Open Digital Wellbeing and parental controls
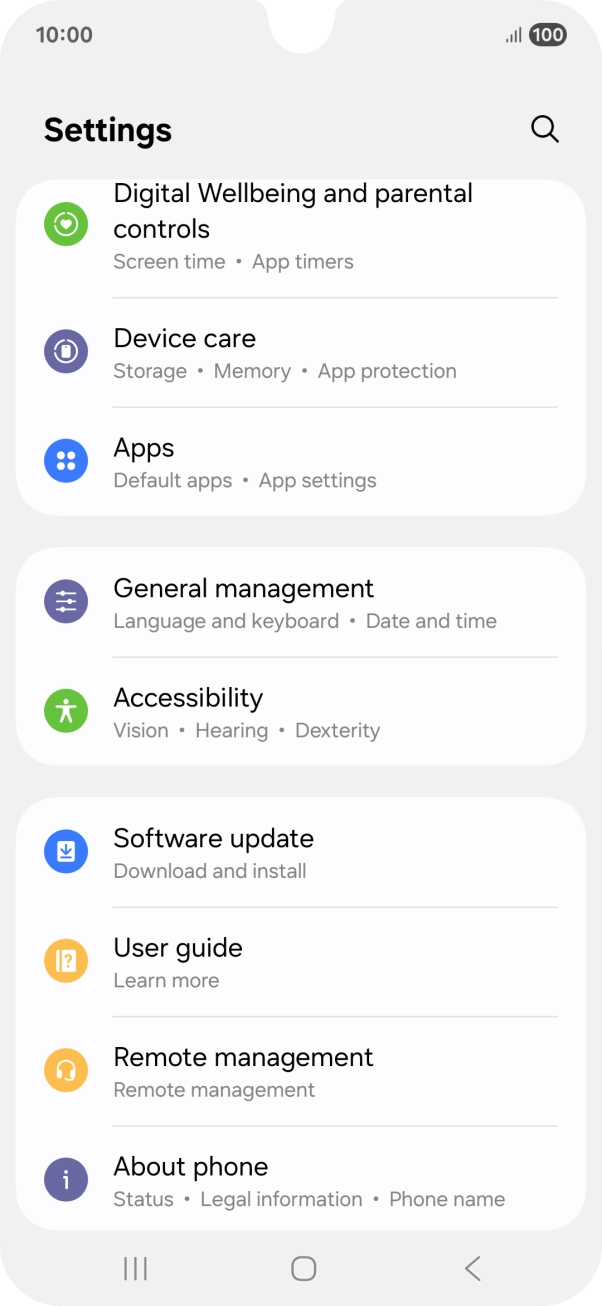Screen dimensions: 602x1306 tap(300, 226)
